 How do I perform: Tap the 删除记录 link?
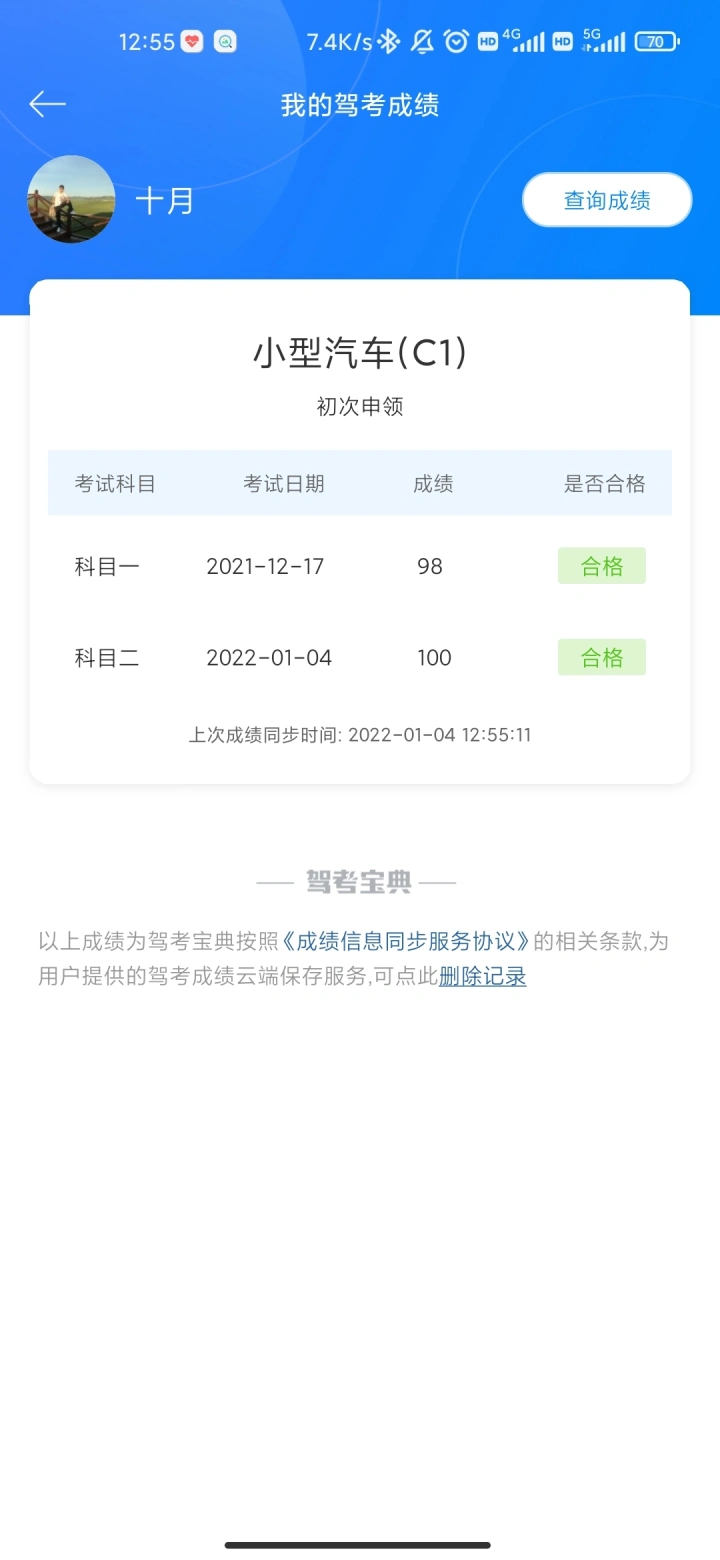point(482,977)
